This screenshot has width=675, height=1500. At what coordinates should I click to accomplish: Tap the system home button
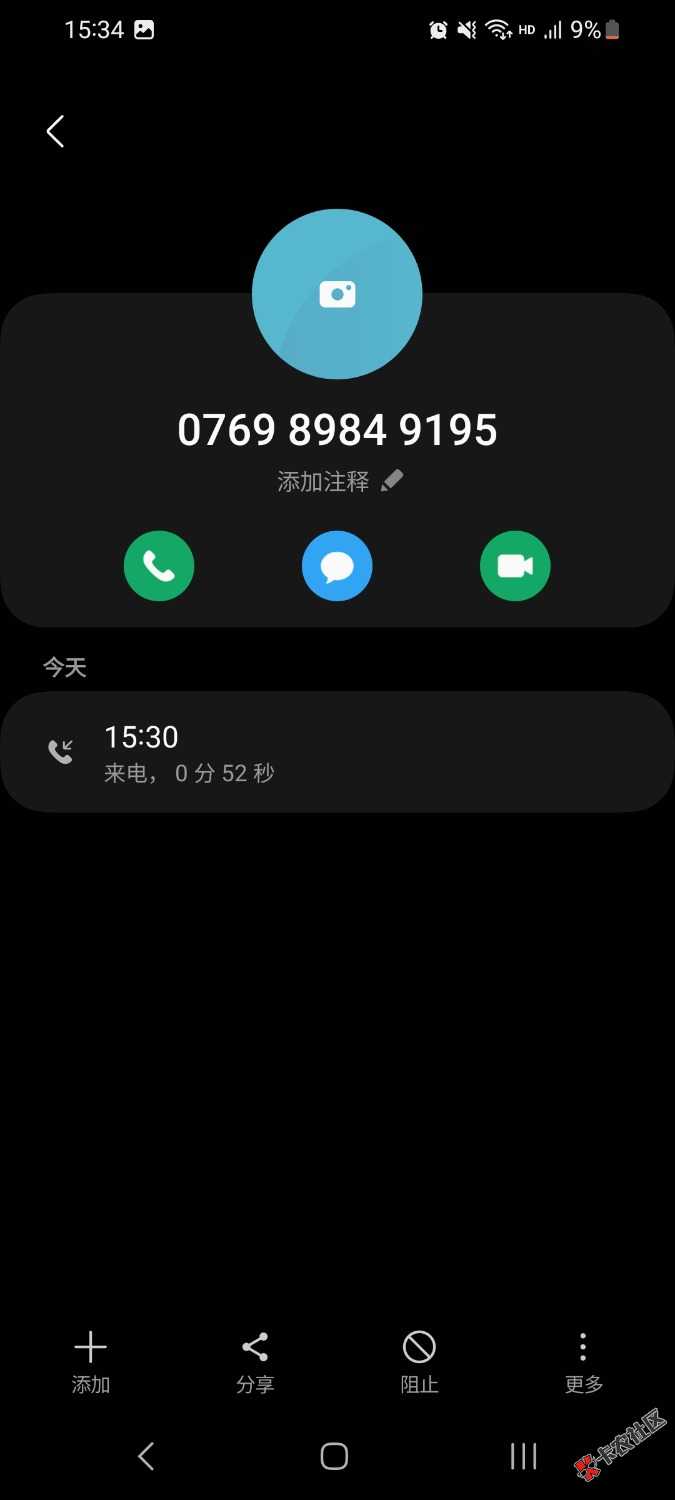(x=334, y=1456)
